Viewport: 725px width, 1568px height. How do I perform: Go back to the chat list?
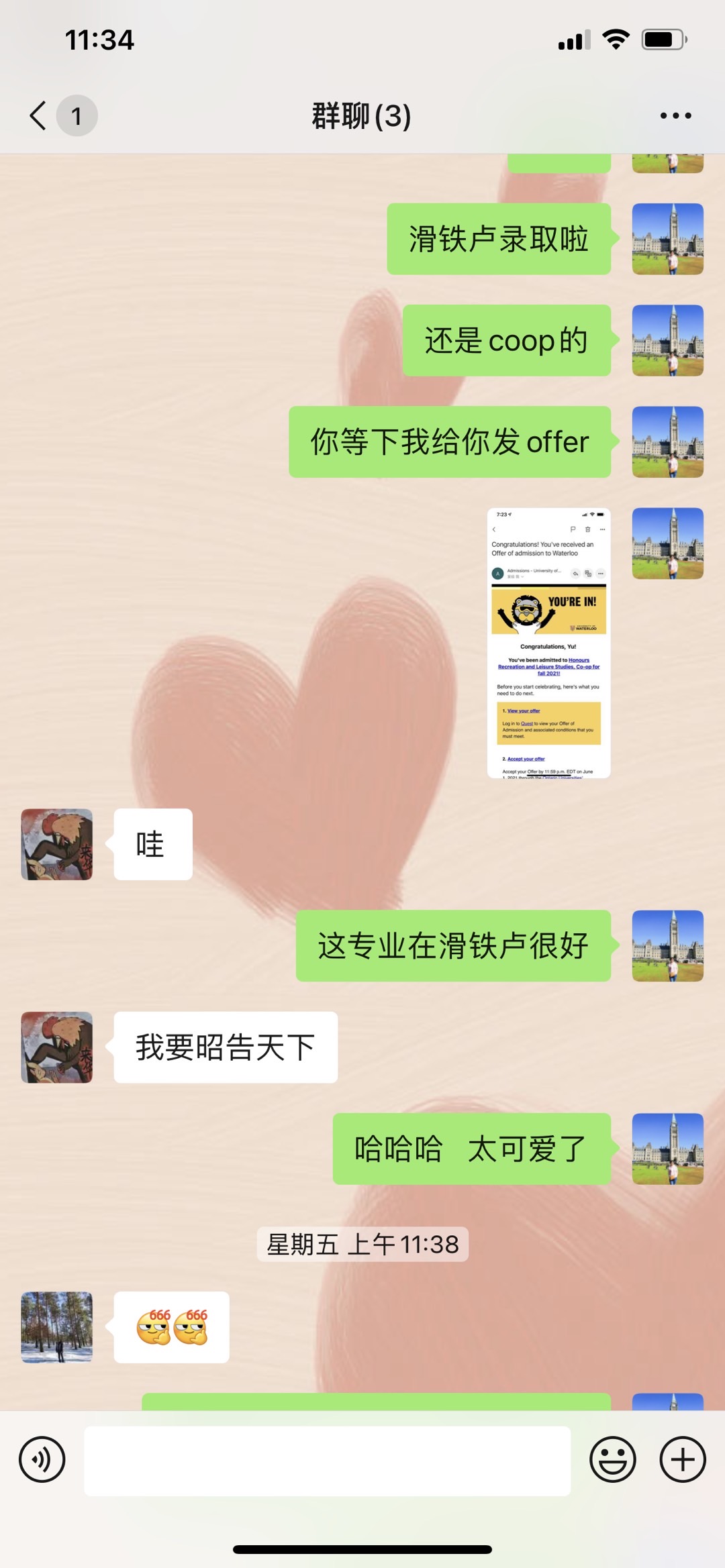39,115
